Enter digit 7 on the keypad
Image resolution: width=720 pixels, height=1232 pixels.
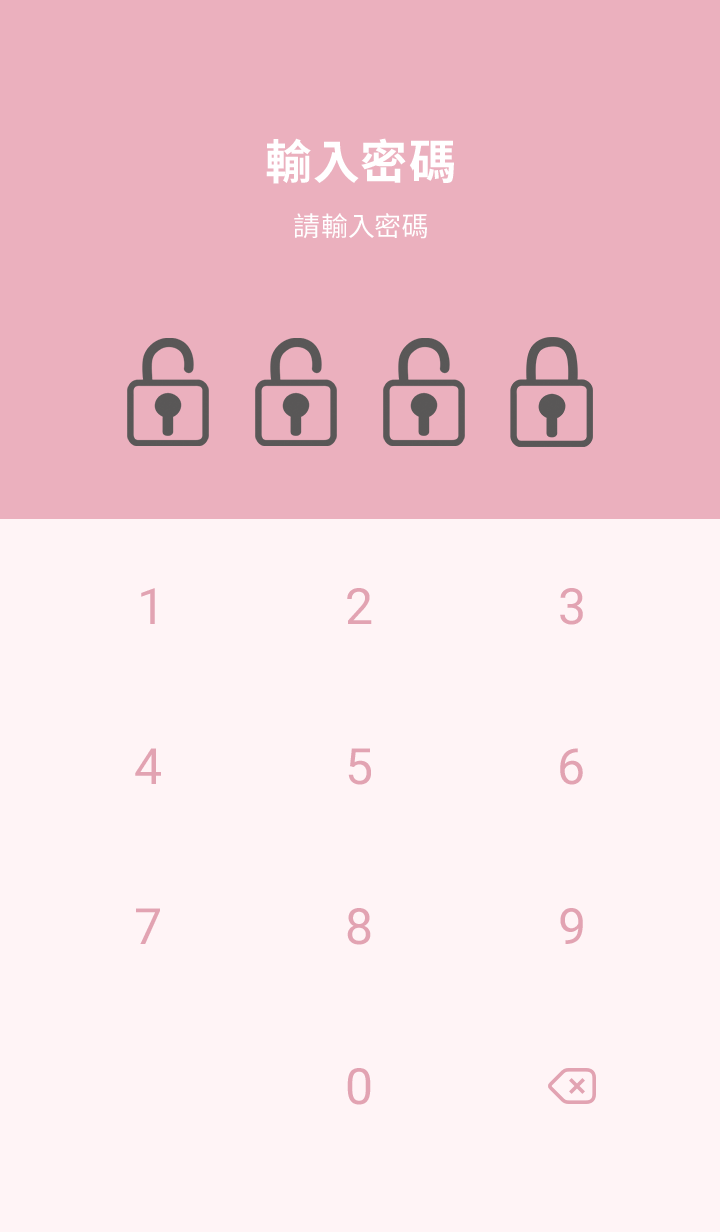click(x=148, y=927)
